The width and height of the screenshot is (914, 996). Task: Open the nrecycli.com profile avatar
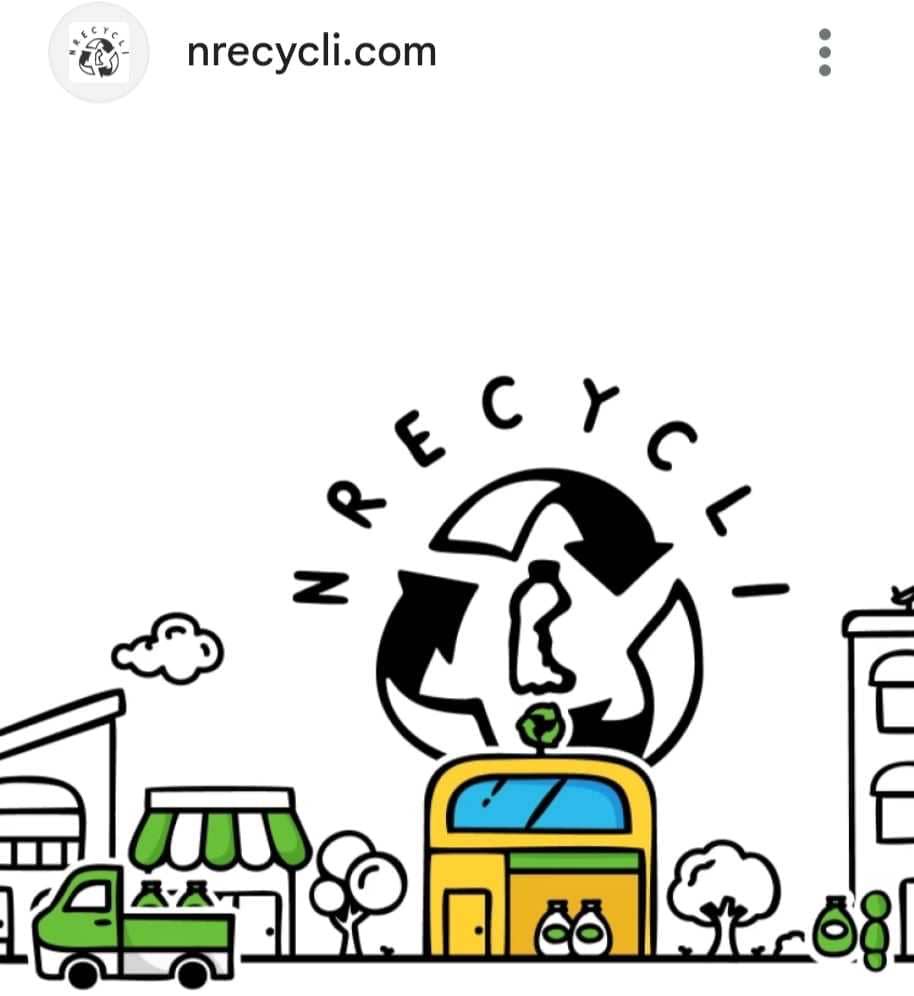click(99, 52)
